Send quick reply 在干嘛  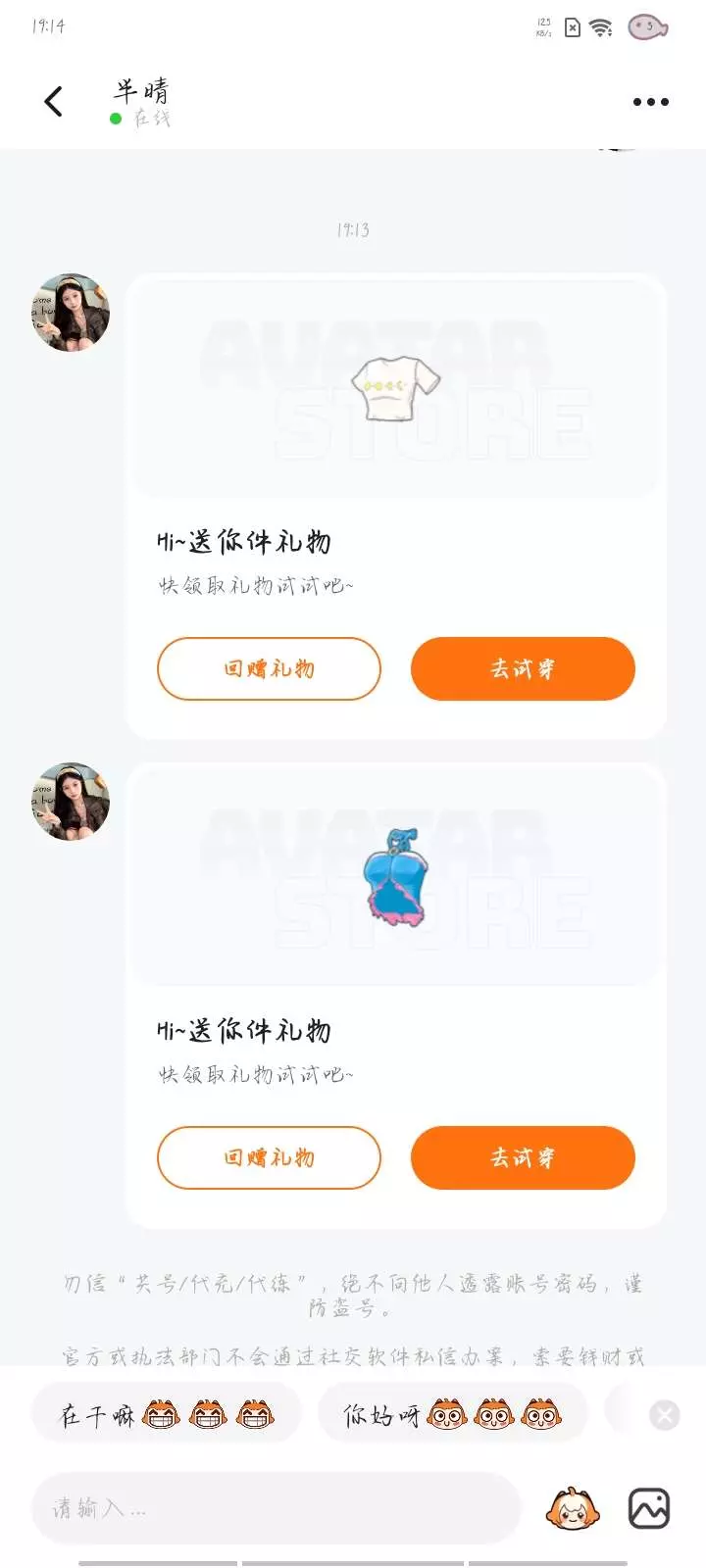[x=167, y=1414]
